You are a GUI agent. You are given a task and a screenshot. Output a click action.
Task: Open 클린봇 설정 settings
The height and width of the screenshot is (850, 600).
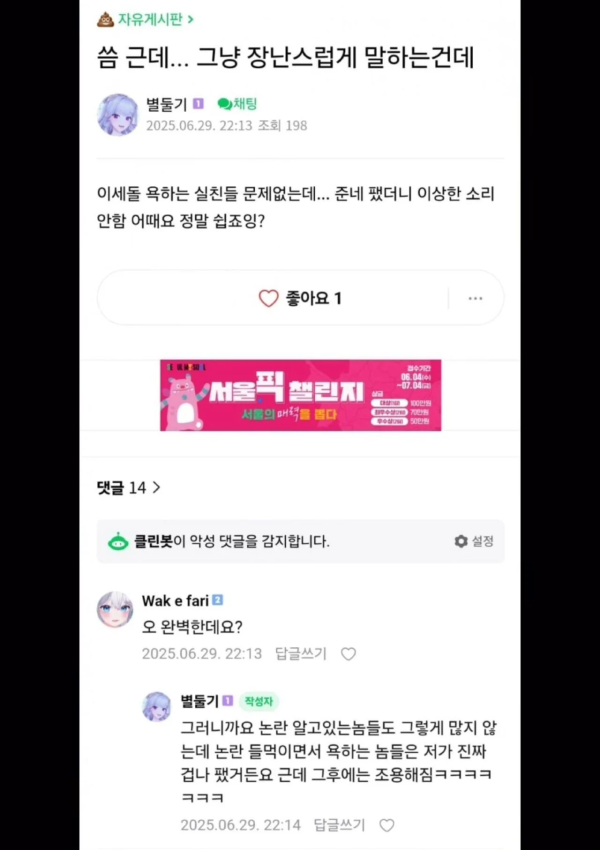pyautogui.click(x=473, y=541)
